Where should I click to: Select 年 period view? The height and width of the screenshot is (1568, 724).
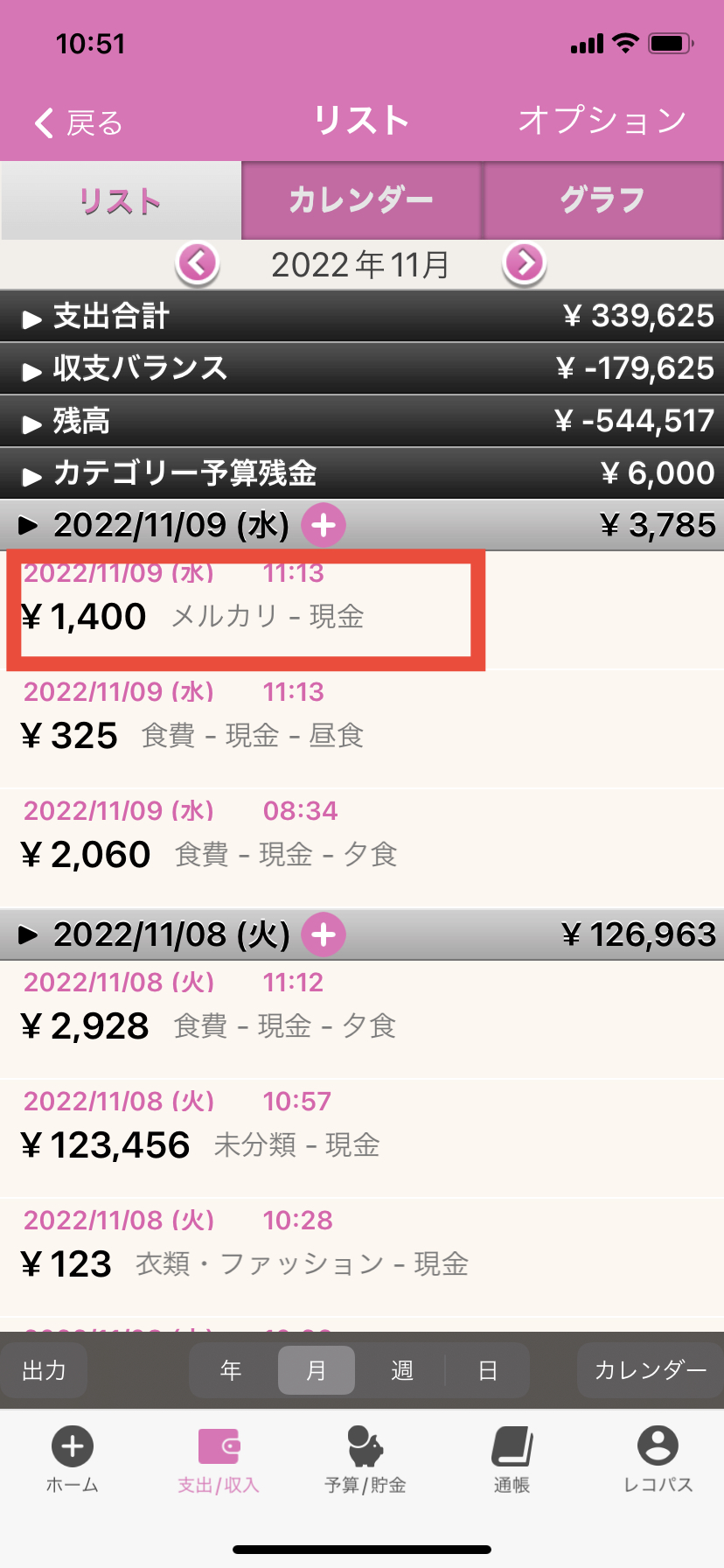click(x=231, y=1370)
